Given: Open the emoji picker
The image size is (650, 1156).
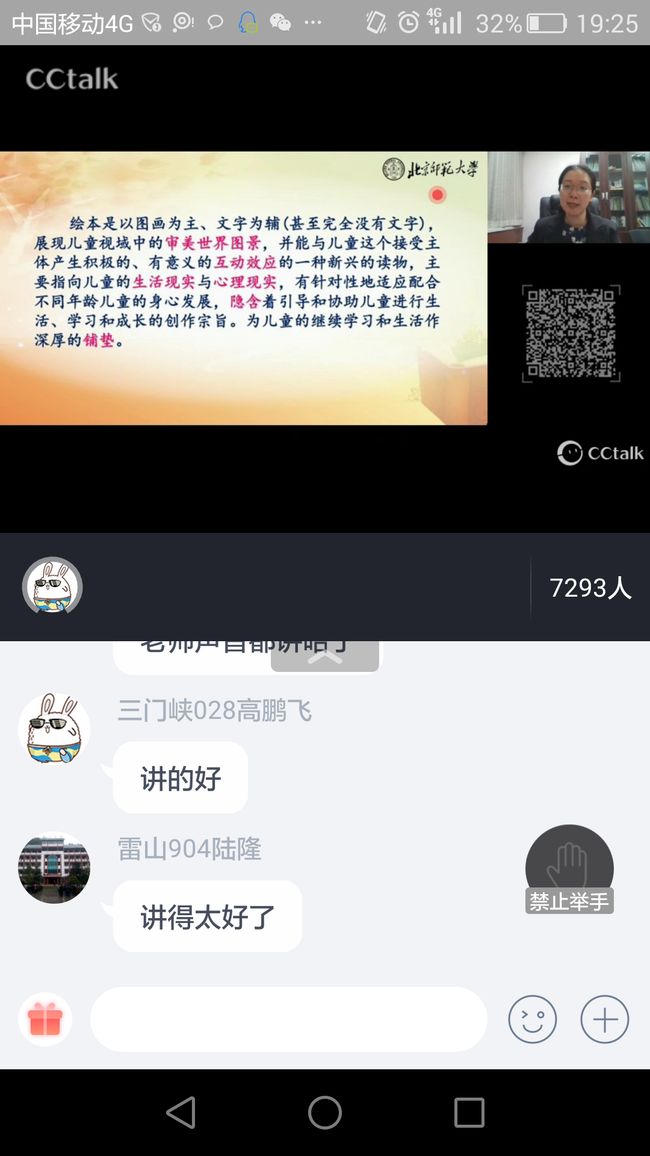Looking at the screenshot, I should [x=532, y=1020].
